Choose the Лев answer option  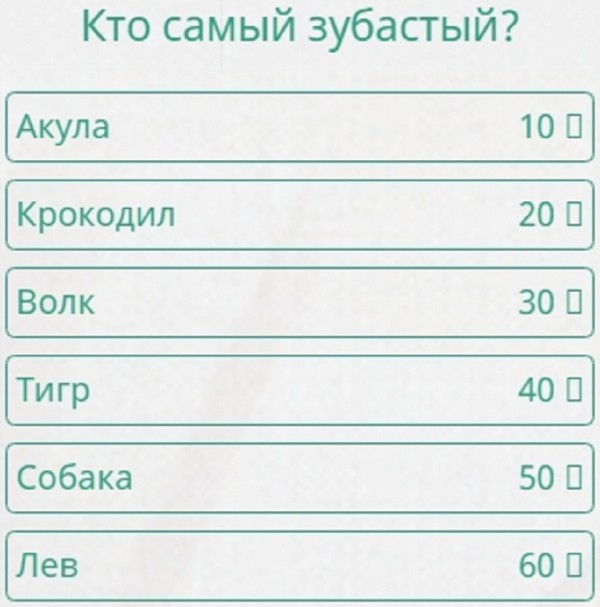[x=299, y=566]
